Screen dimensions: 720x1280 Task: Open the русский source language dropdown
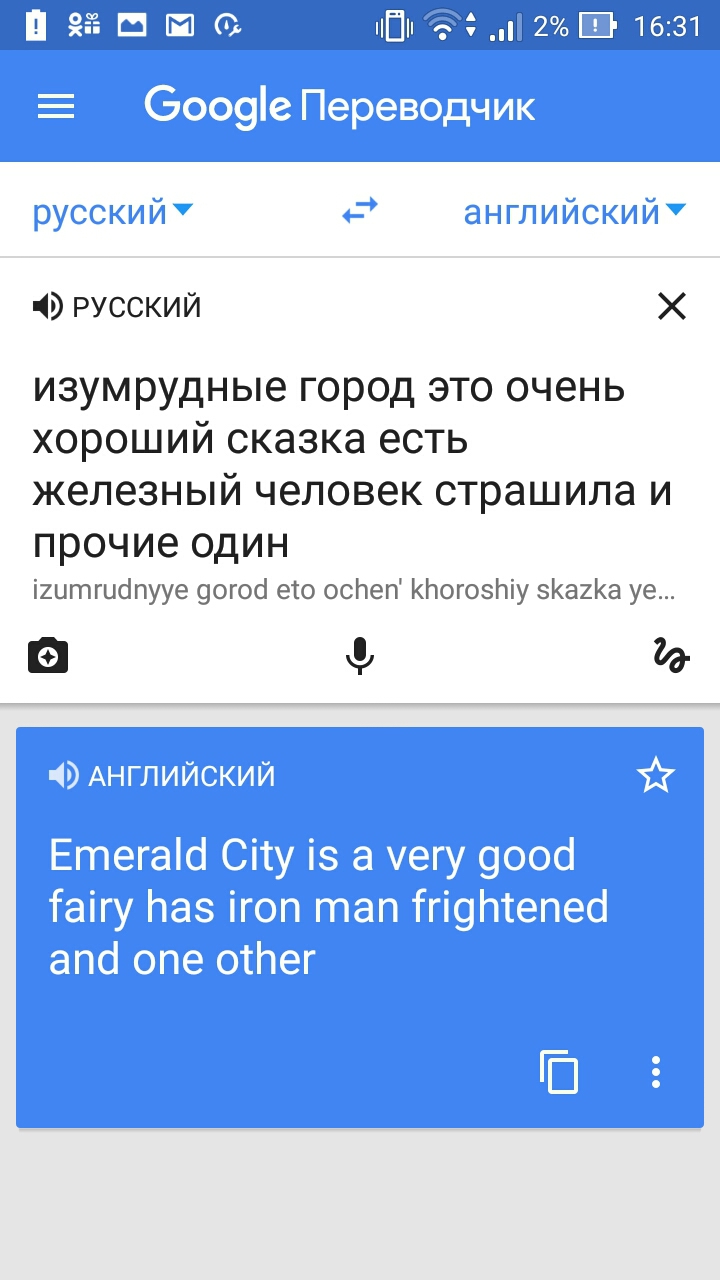click(x=112, y=212)
